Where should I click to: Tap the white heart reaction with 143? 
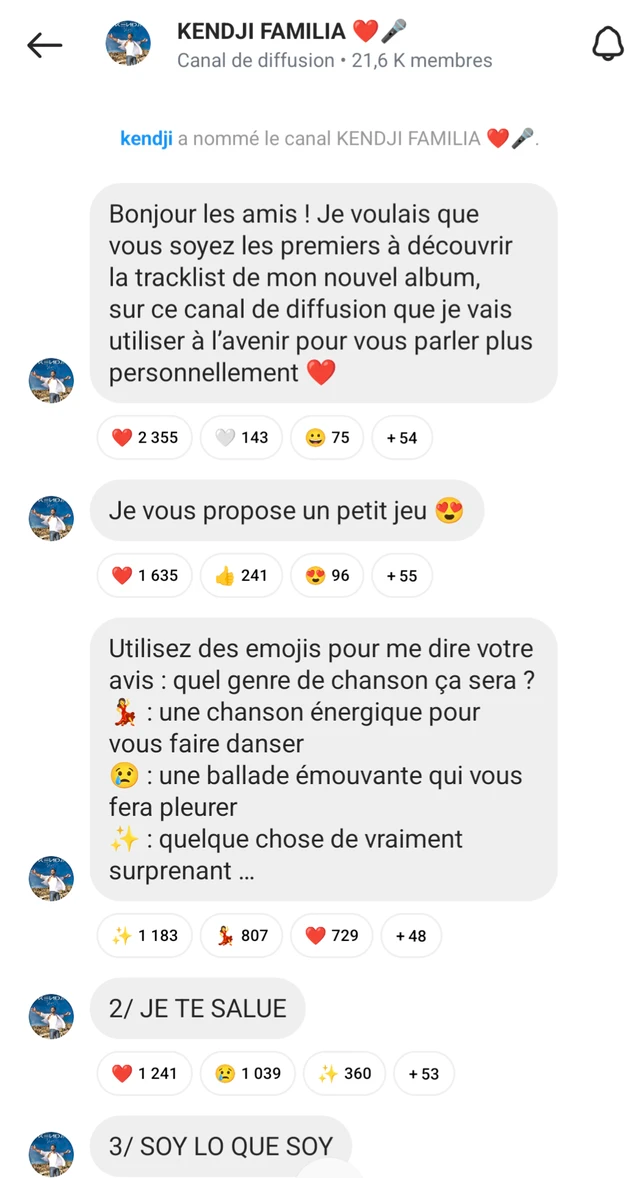pos(241,437)
